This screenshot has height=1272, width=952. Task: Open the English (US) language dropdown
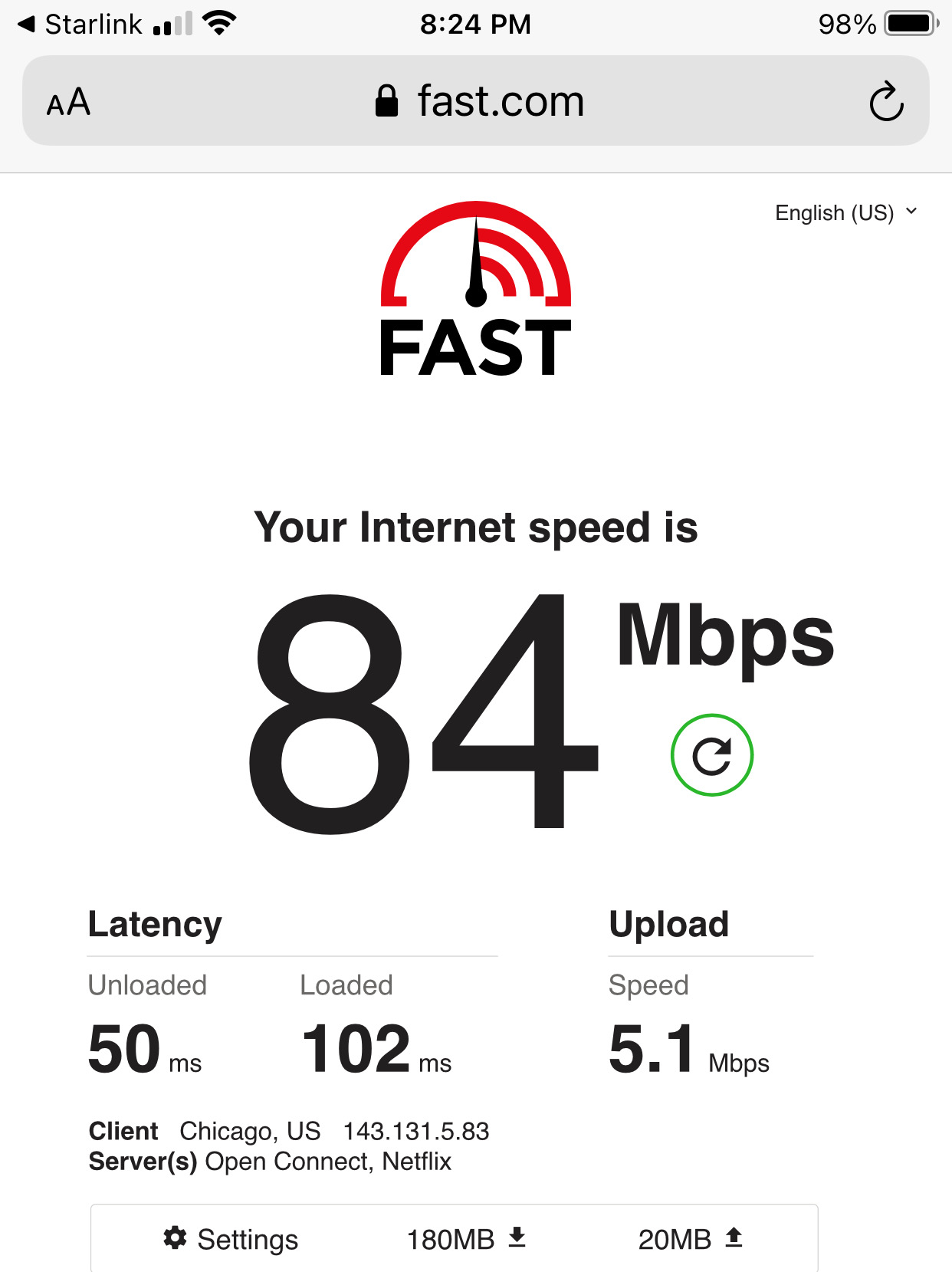click(845, 212)
